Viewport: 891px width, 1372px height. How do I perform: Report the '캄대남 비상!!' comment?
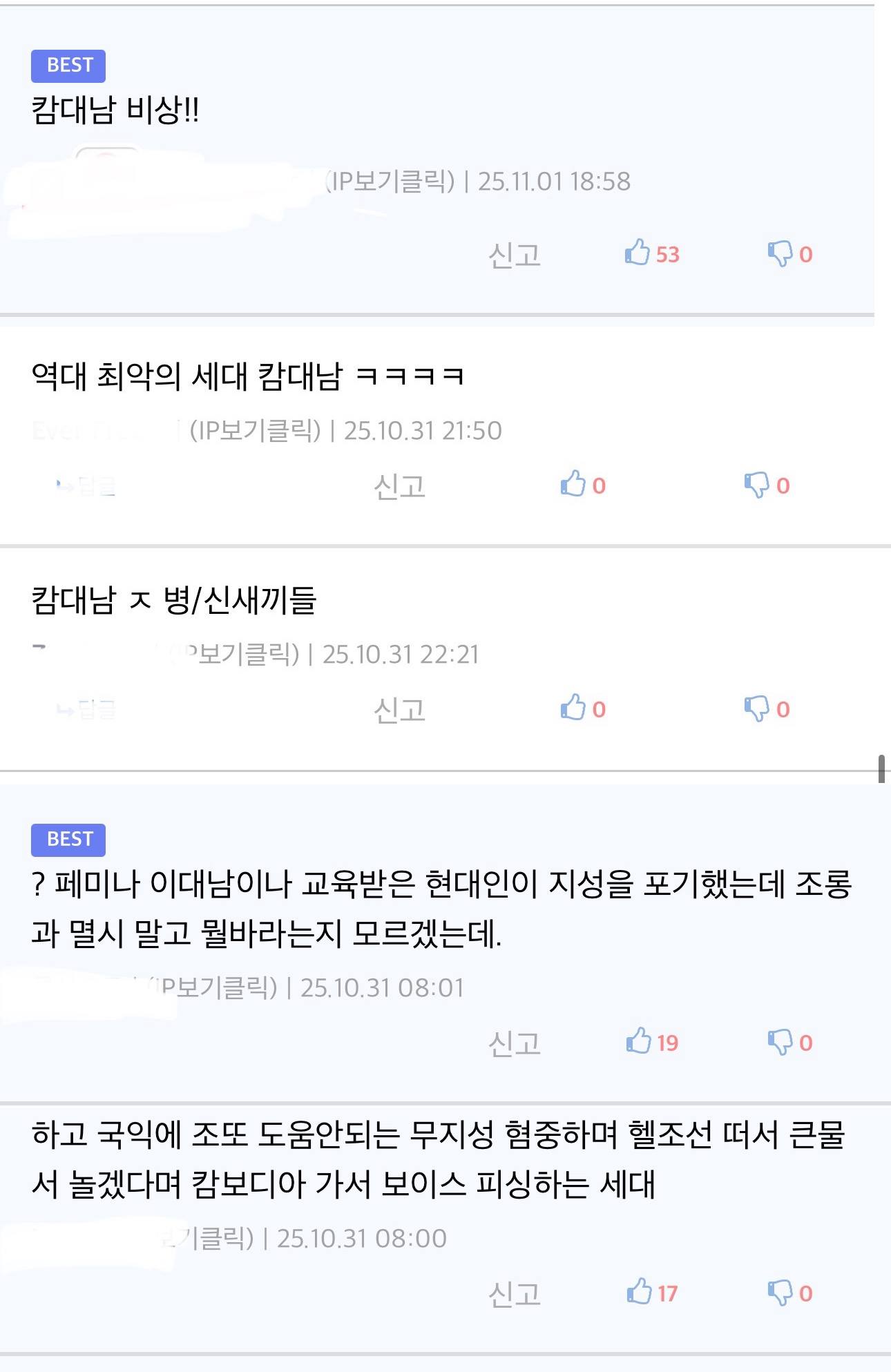pos(514,255)
